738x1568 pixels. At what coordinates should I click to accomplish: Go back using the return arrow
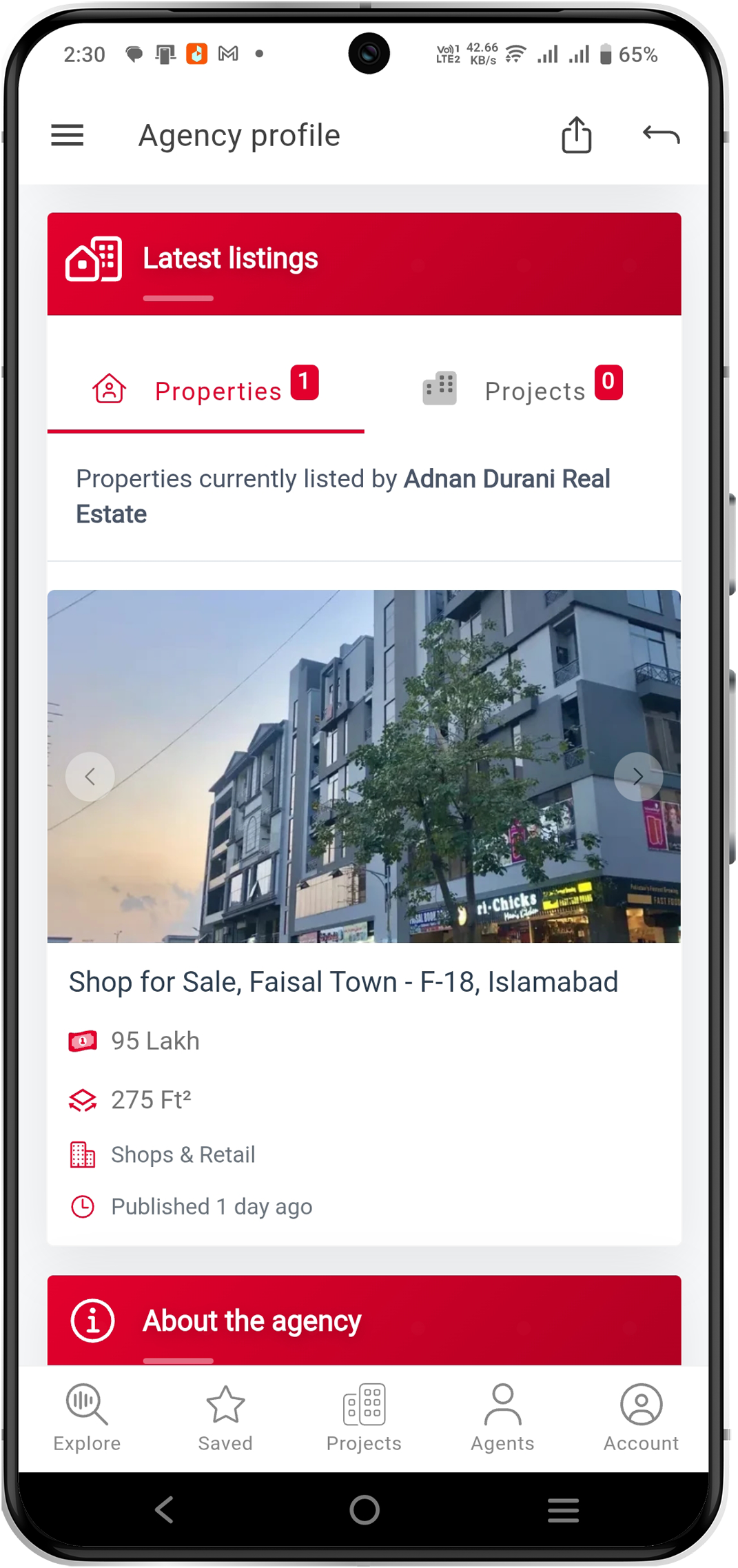660,135
